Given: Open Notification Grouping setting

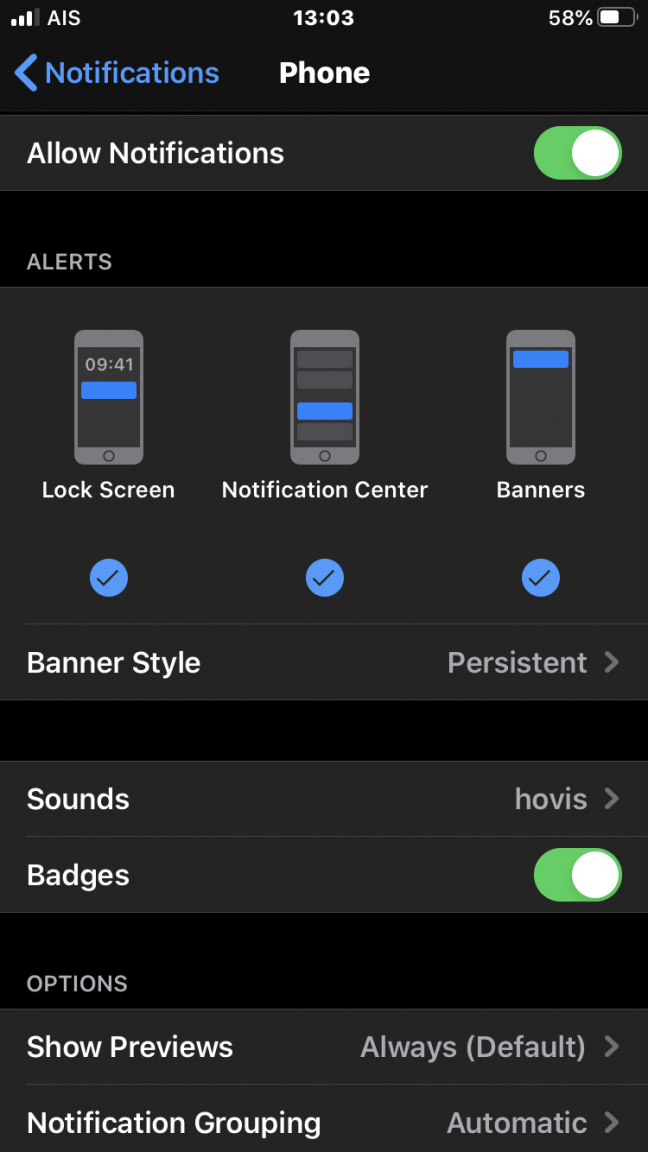Looking at the screenshot, I should click(324, 1123).
